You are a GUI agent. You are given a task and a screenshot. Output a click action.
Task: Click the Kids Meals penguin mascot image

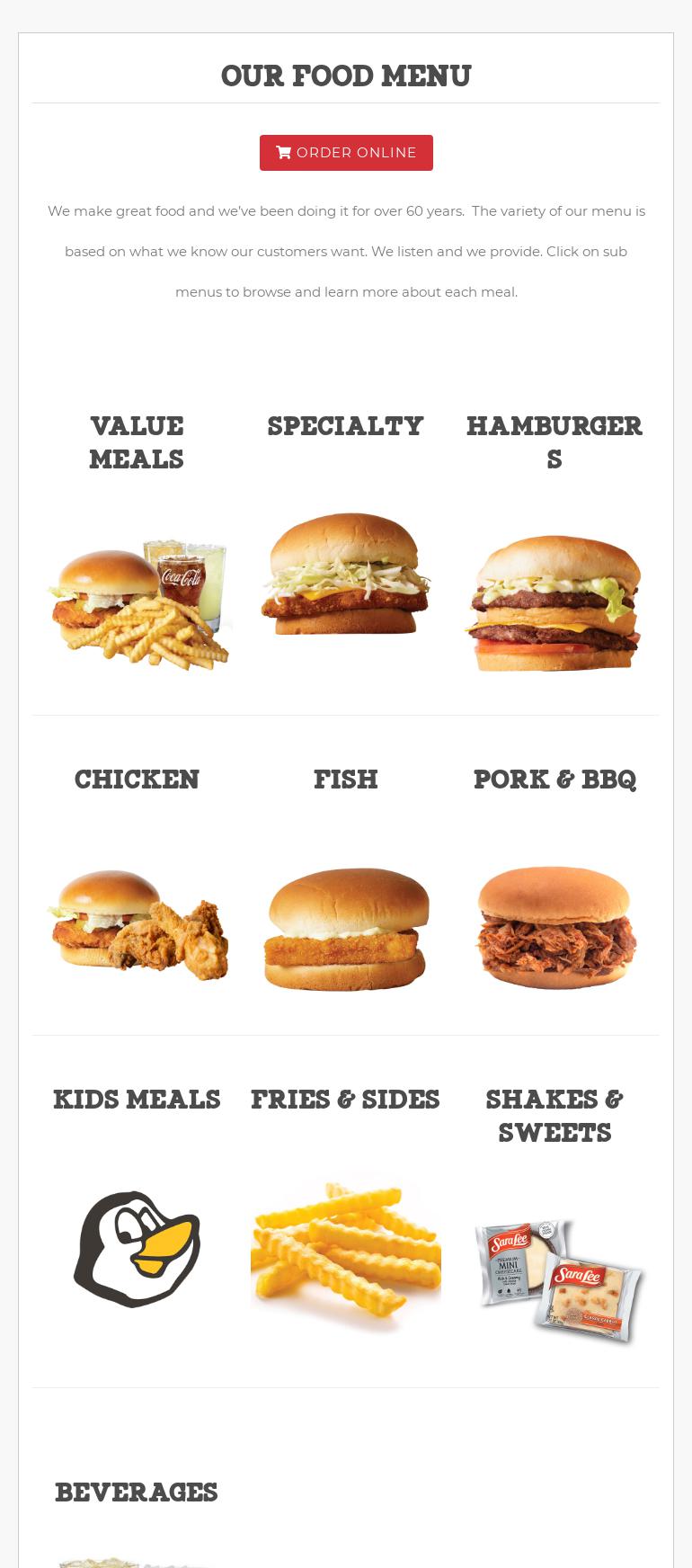click(x=137, y=1250)
